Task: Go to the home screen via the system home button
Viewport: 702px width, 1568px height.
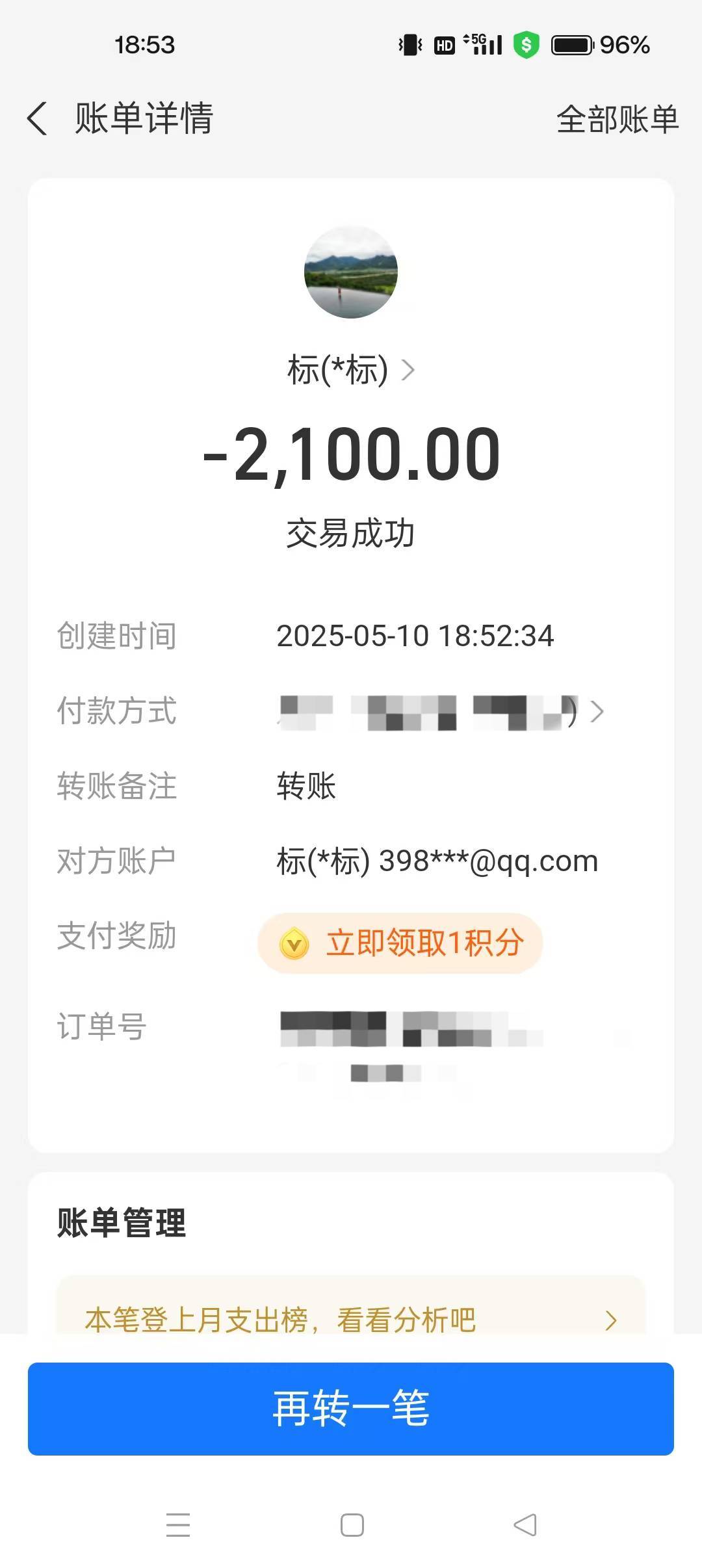Action: (352, 1525)
